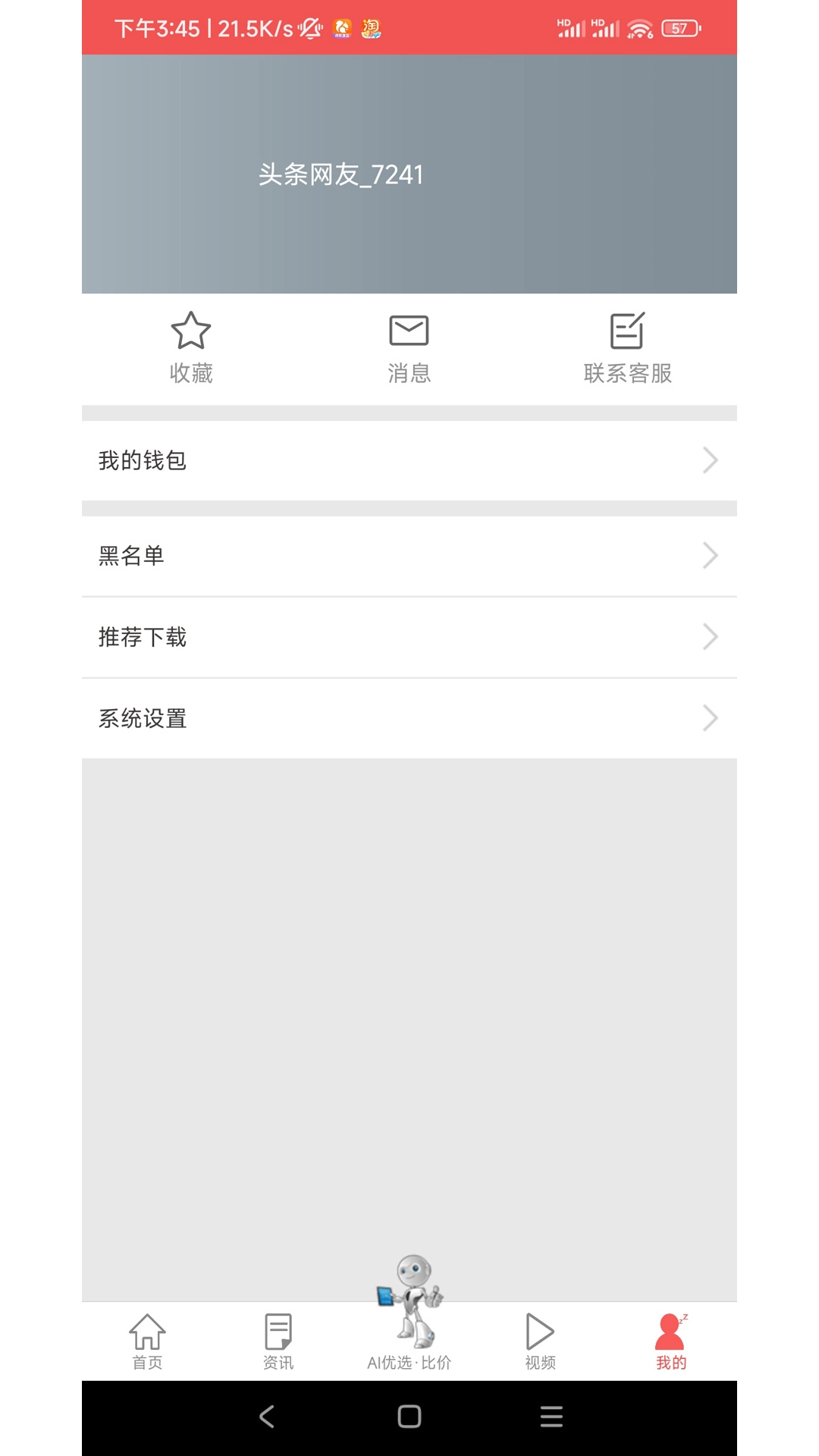Check the battery level indicator showing 57
Image resolution: width=819 pixels, height=1456 pixels.
pyautogui.click(x=679, y=28)
